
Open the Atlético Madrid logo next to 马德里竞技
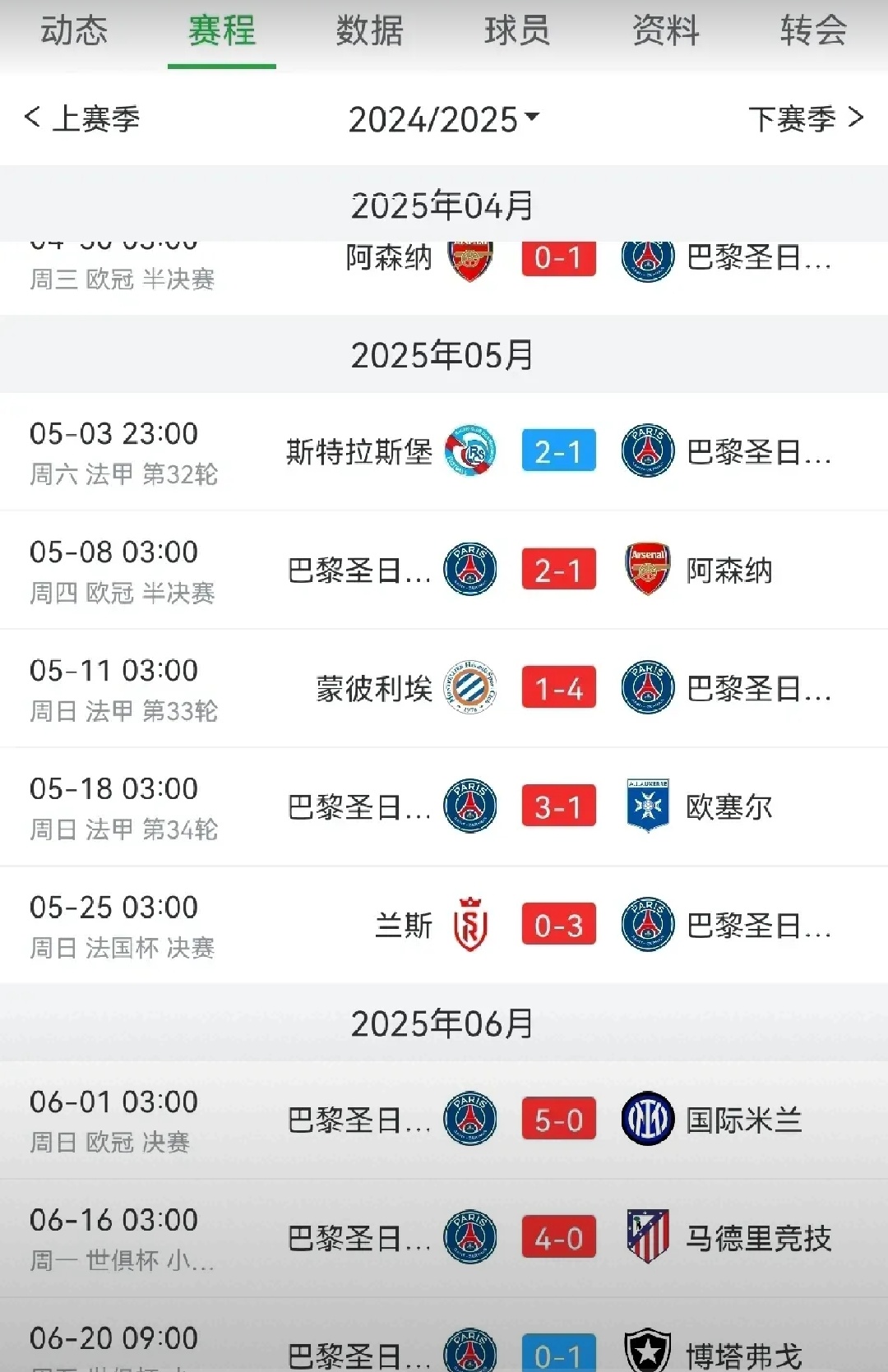pyautogui.click(x=648, y=1238)
